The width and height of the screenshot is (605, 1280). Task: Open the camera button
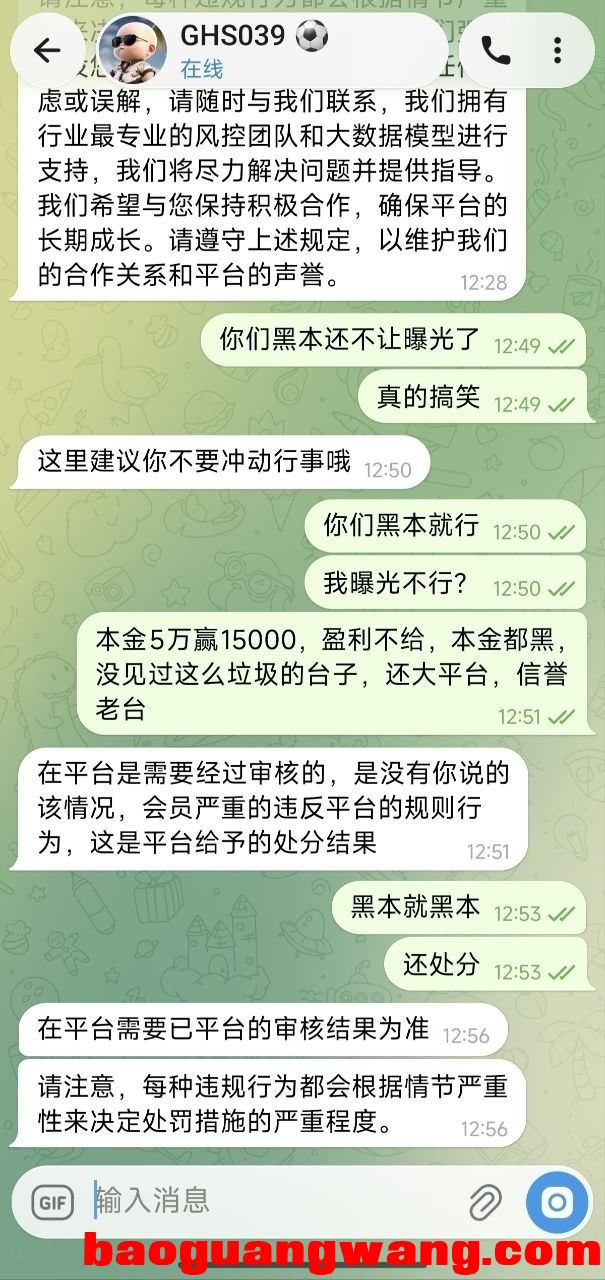(x=556, y=1201)
